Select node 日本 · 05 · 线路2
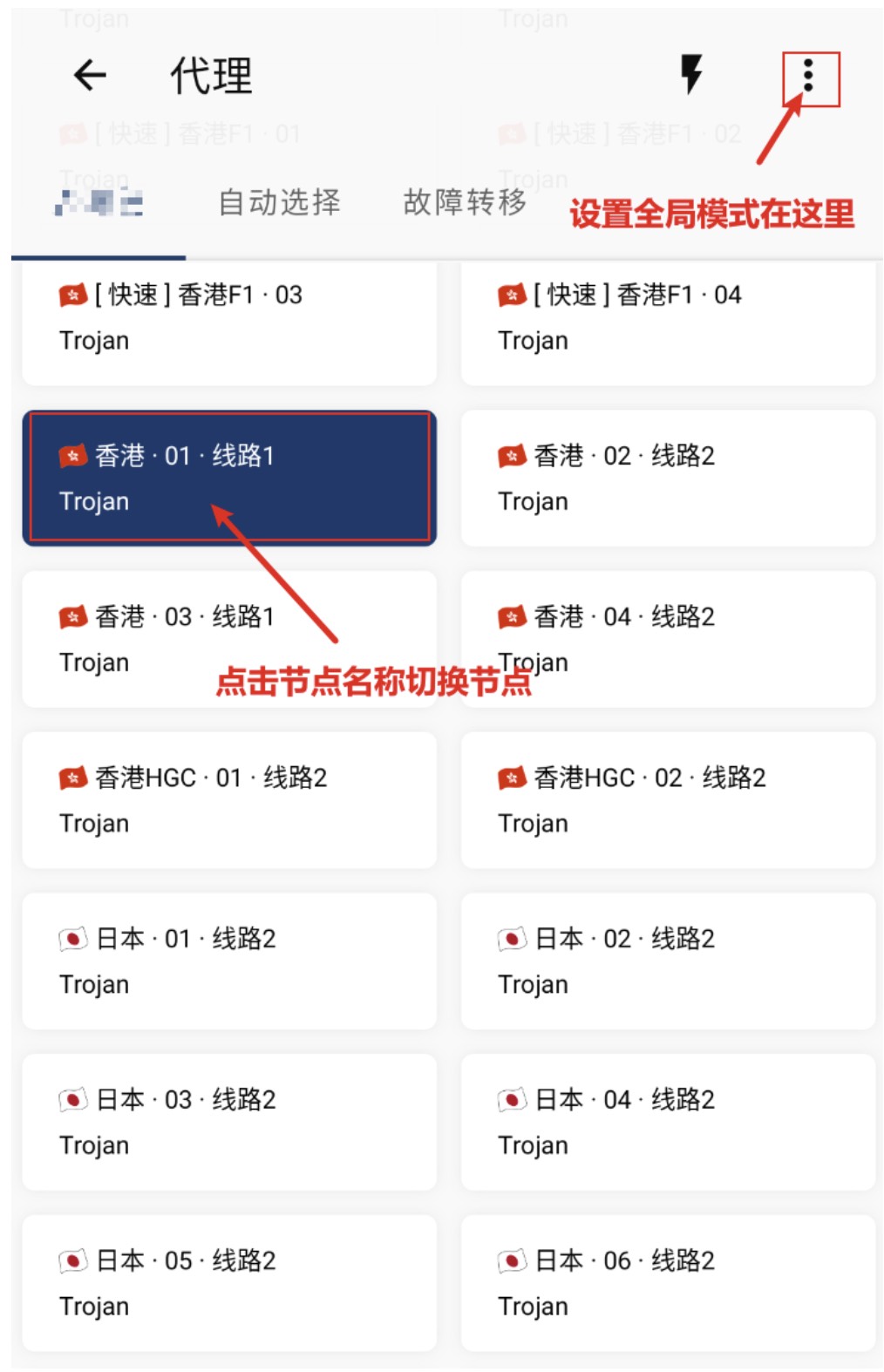Viewport: 884px width, 1372px height. (x=229, y=1282)
